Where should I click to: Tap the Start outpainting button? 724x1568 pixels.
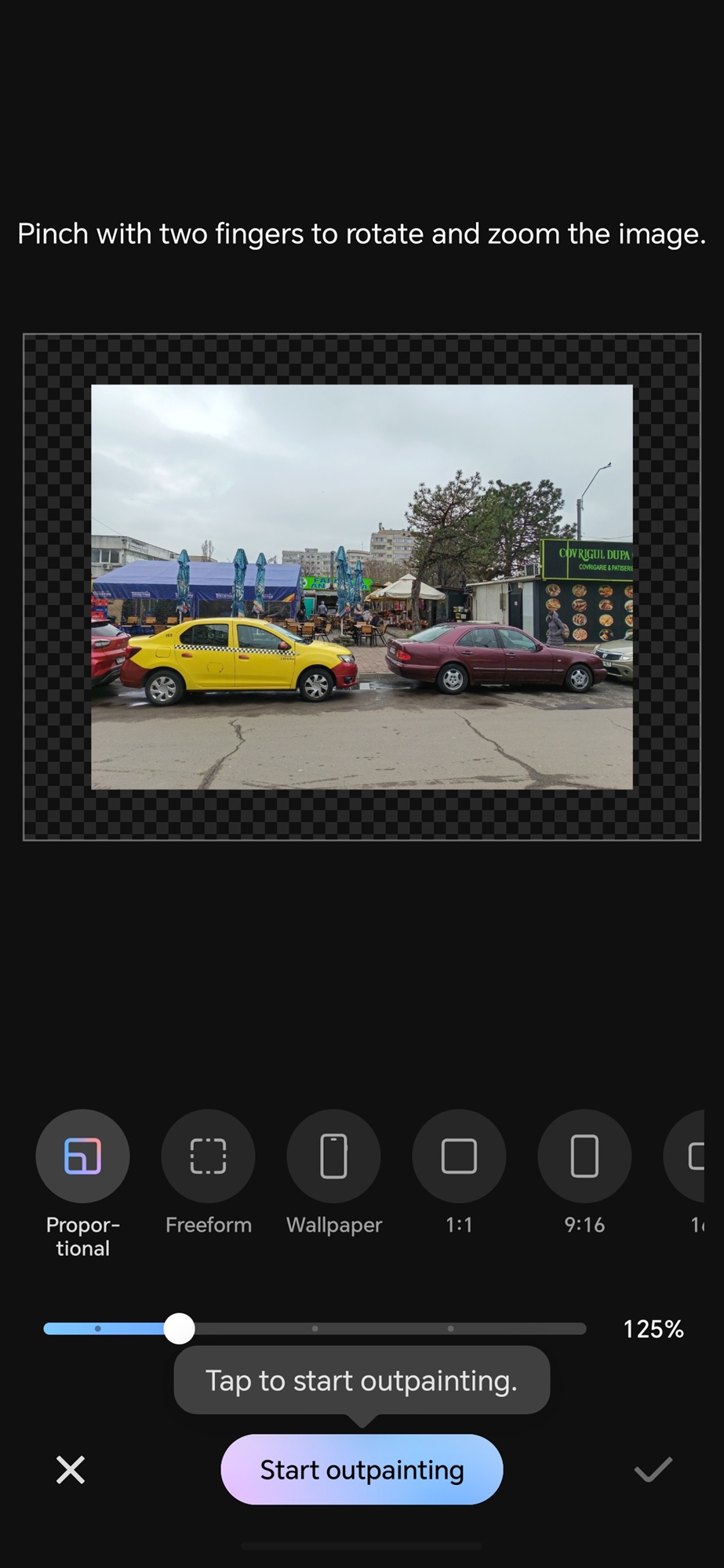(x=362, y=1470)
